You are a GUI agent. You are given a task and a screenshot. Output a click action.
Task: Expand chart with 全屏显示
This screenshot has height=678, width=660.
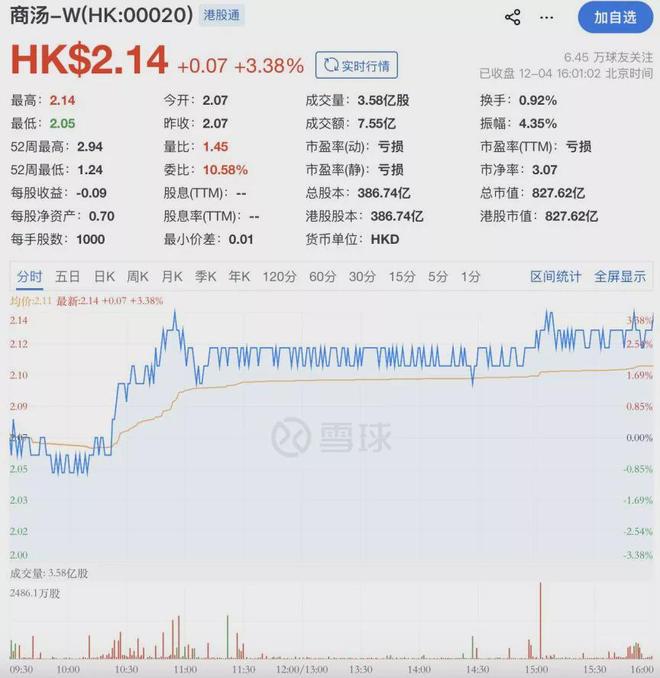click(x=620, y=276)
